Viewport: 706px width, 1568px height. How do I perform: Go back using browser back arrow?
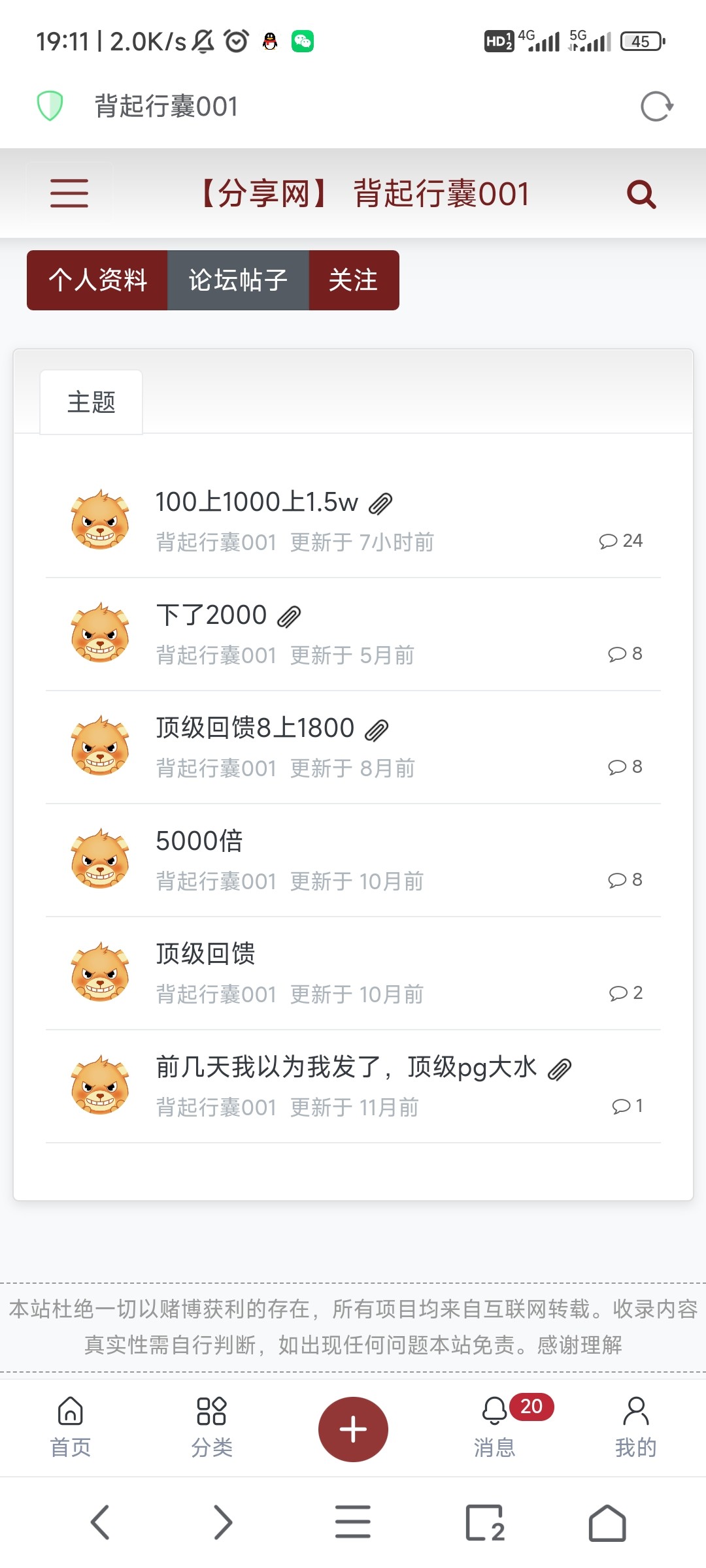coord(99,1522)
